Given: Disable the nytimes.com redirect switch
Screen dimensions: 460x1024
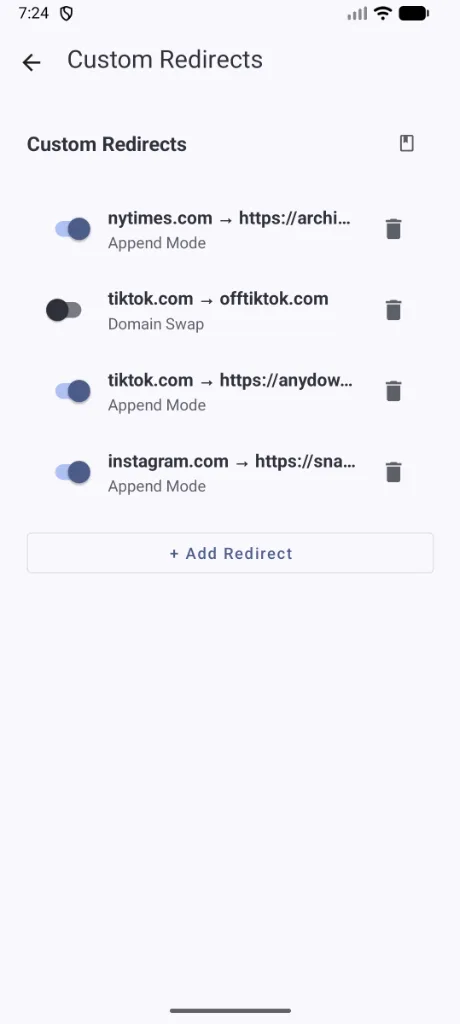Looking at the screenshot, I should (73, 229).
